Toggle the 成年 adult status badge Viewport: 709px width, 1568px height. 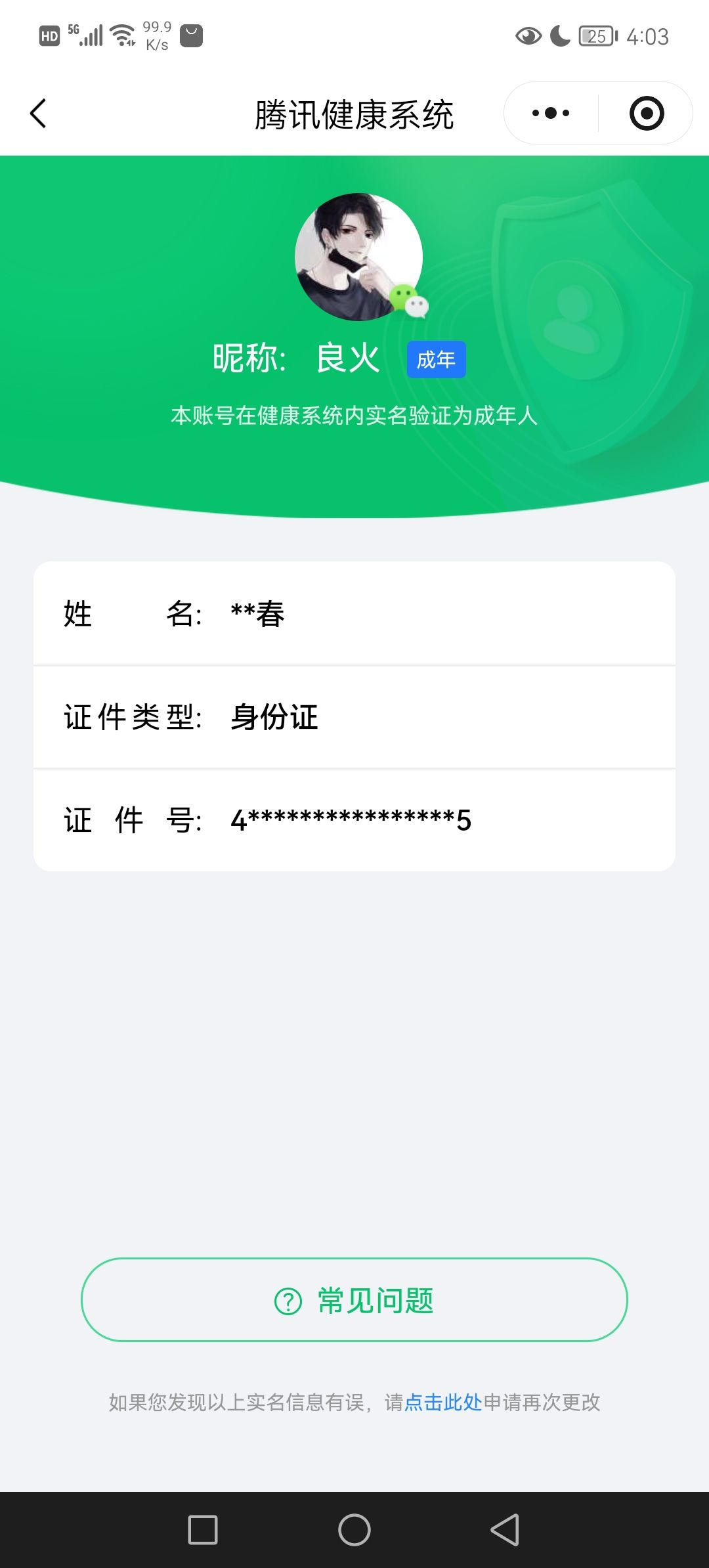tap(435, 360)
